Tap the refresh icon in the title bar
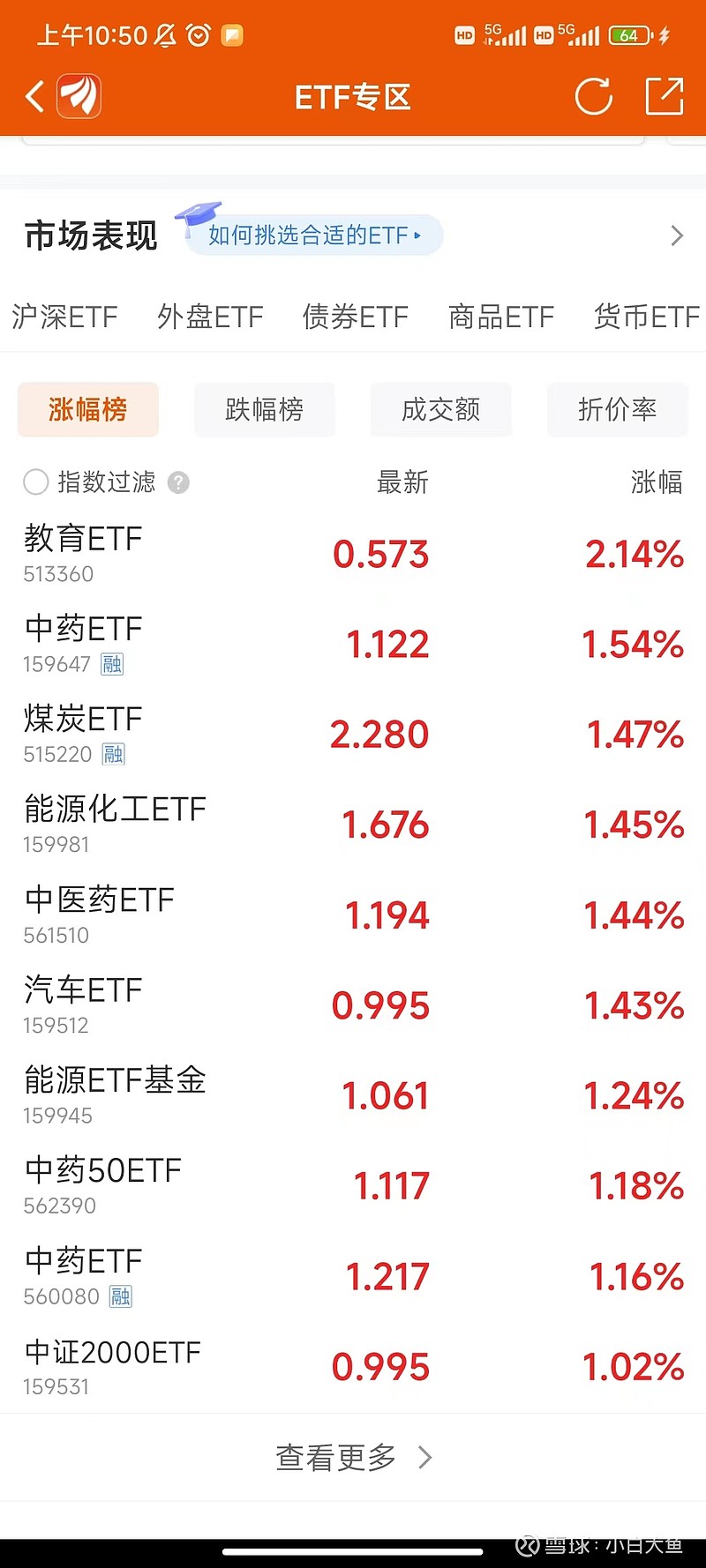Image resolution: width=706 pixels, height=1568 pixels. point(593,97)
